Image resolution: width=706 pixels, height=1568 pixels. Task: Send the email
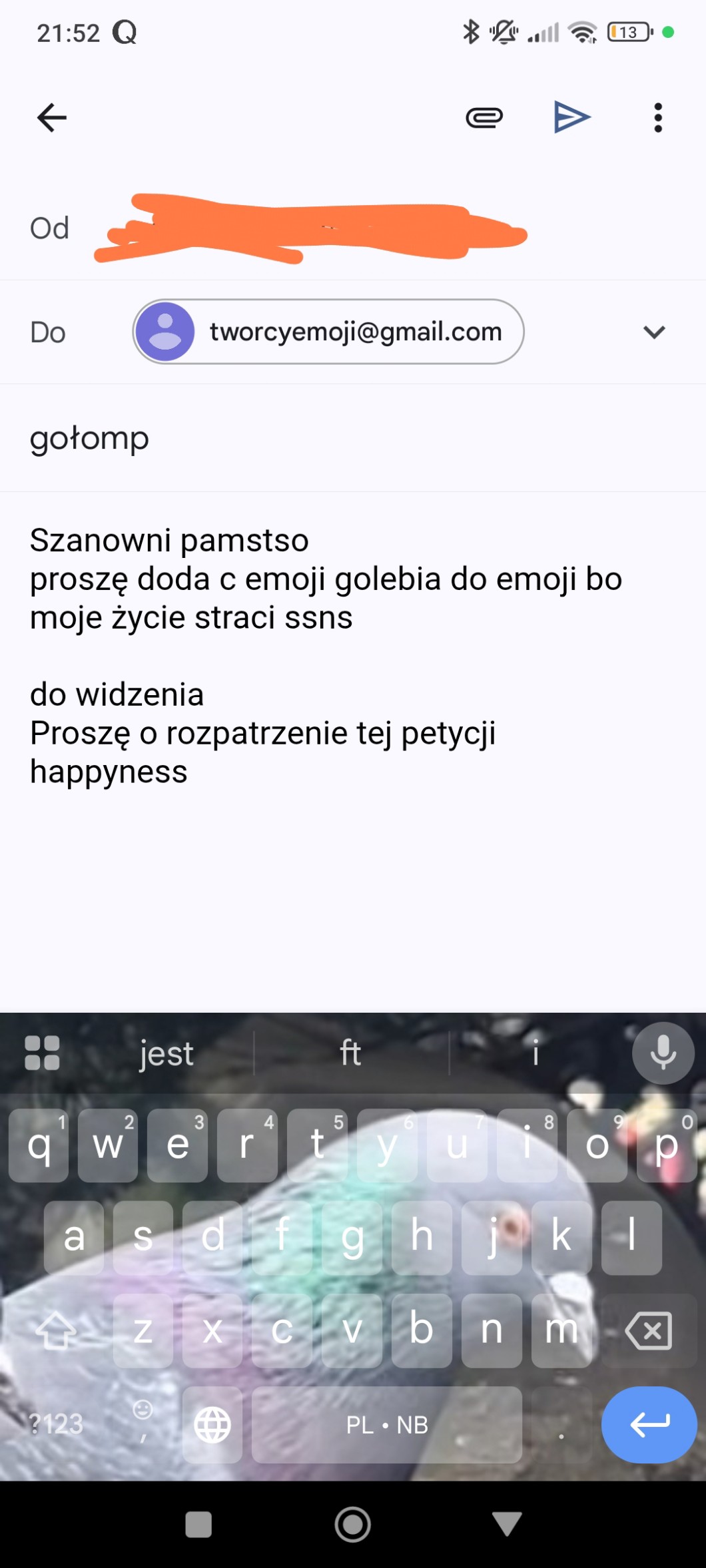point(571,118)
